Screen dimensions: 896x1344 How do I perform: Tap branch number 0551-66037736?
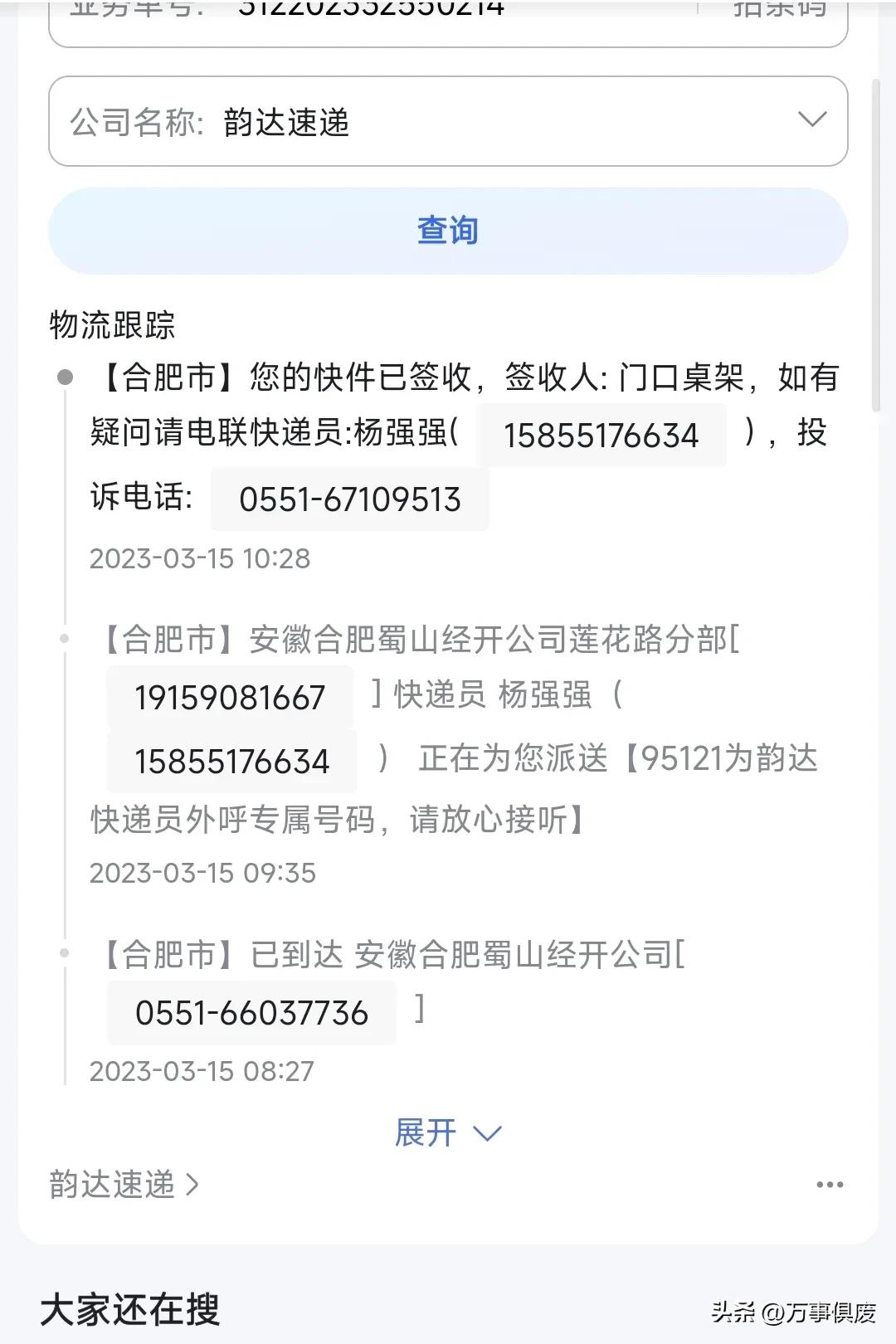[251, 1012]
